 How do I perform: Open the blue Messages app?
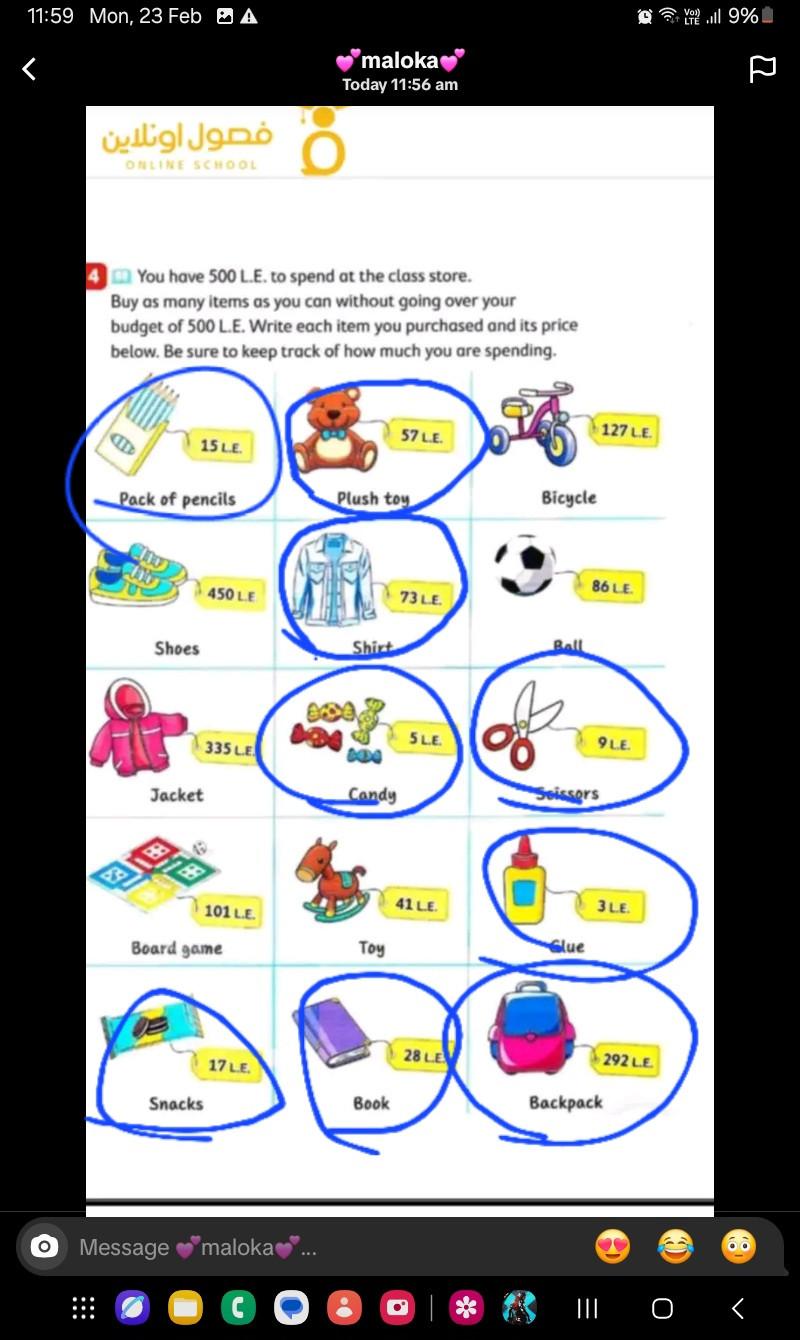tap(291, 1307)
